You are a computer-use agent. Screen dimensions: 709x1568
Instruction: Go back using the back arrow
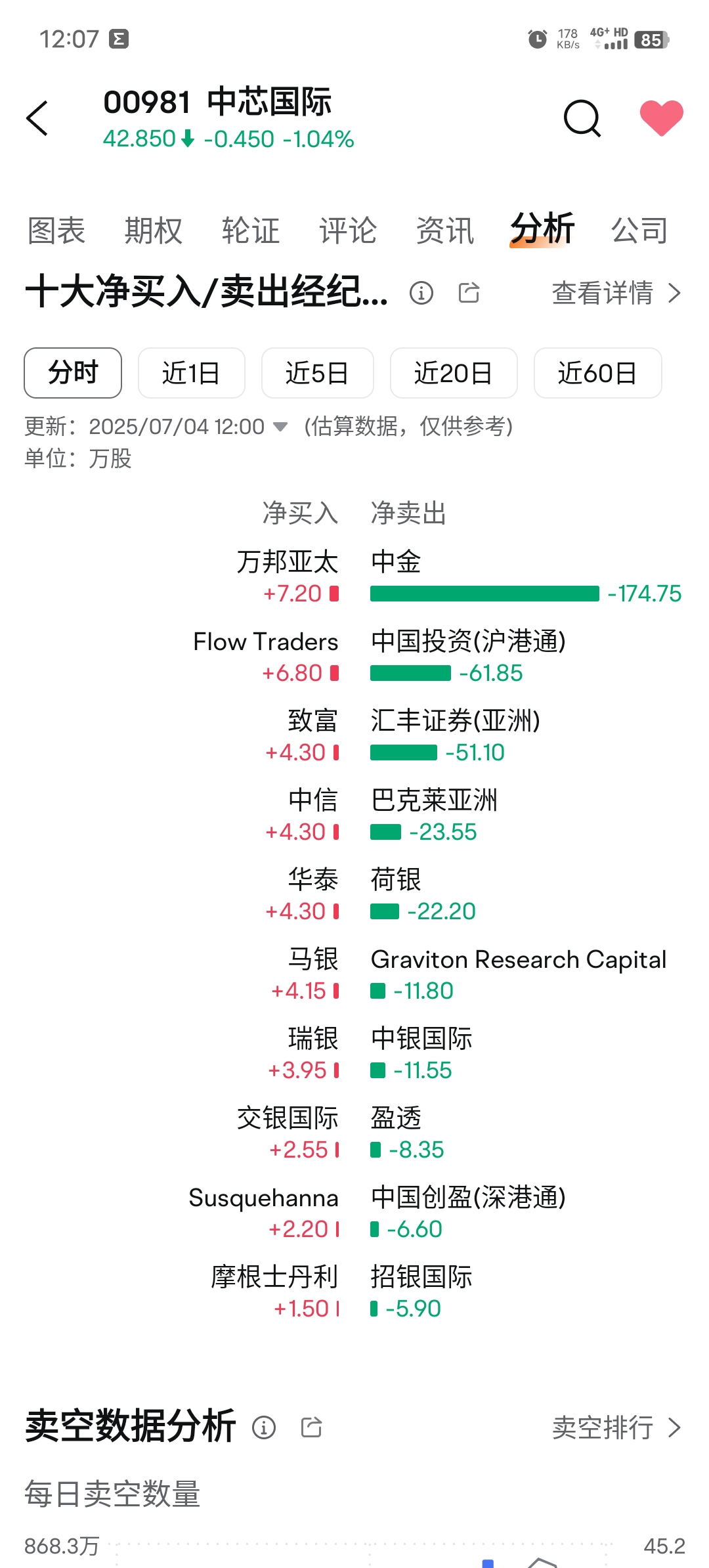pyautogui.click(x=37, y=118)
